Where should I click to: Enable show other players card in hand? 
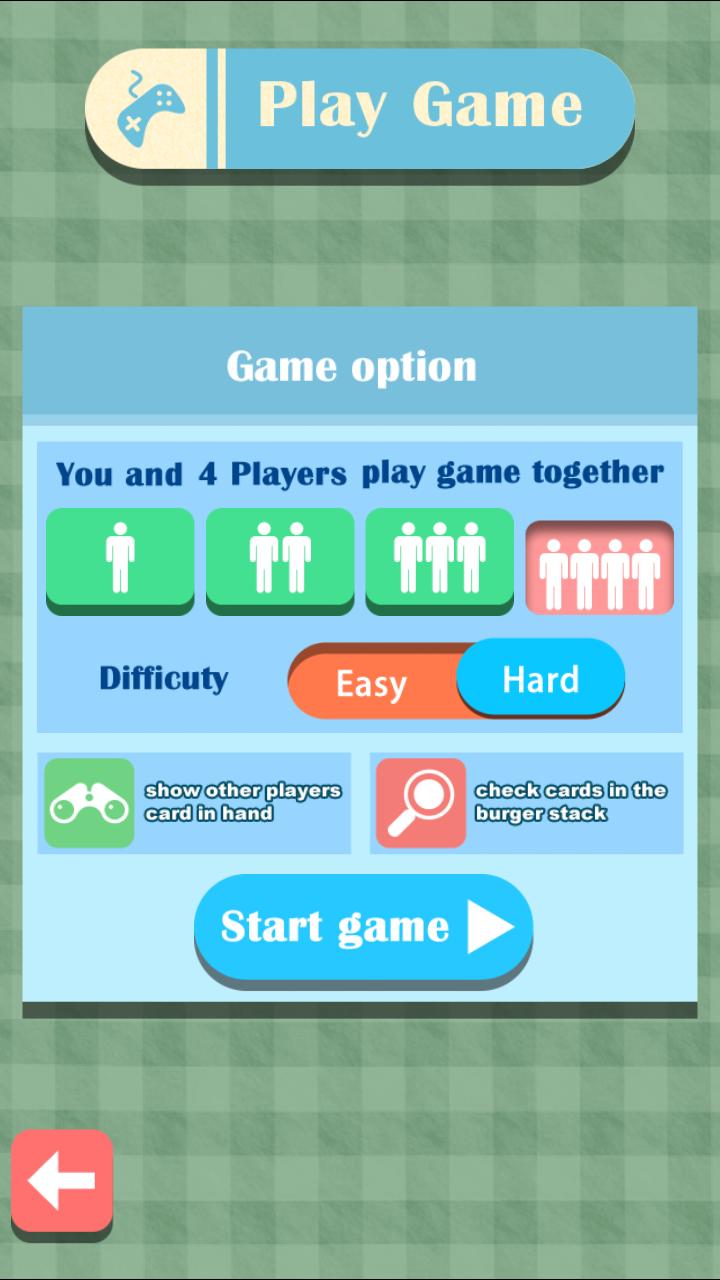pyautogui.click(x=90, y=803)
